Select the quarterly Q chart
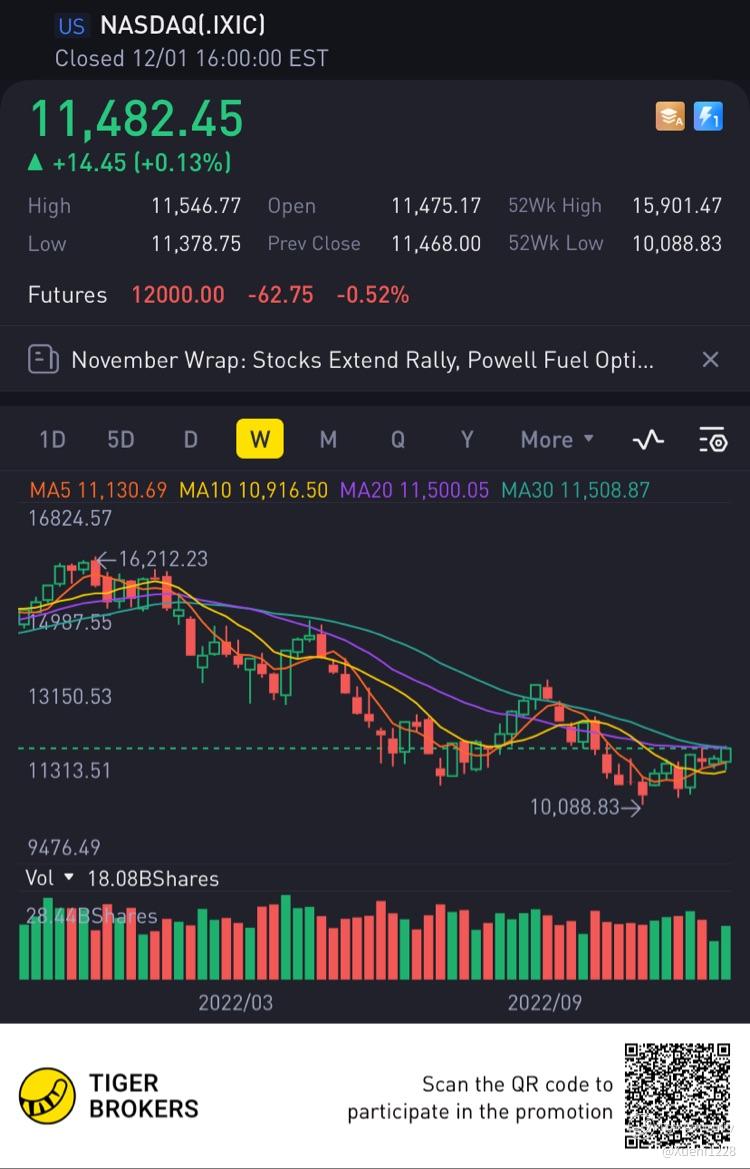750x1169 pixels. click(397, 439)
